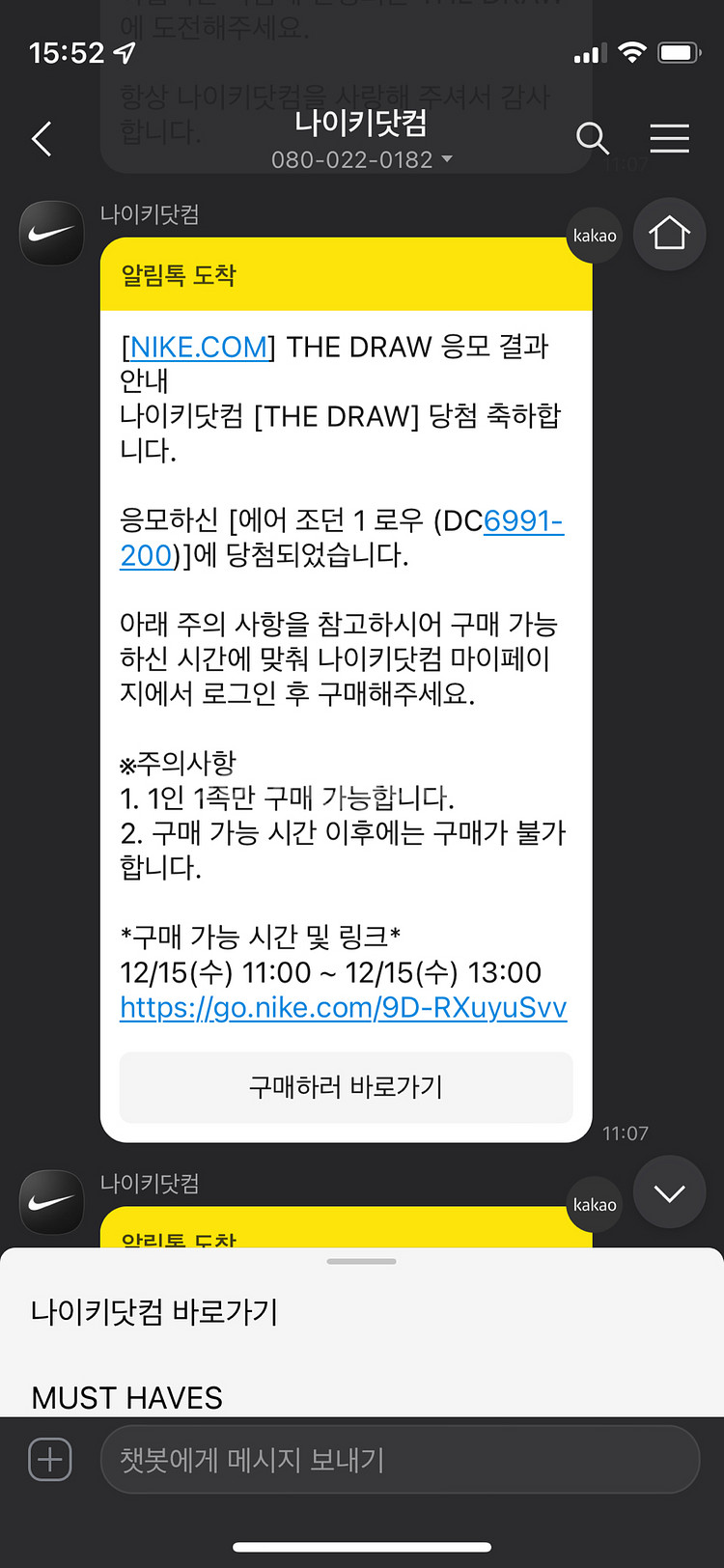Open the chatroom menu via hamburger icon

click(x=670, y=139)
